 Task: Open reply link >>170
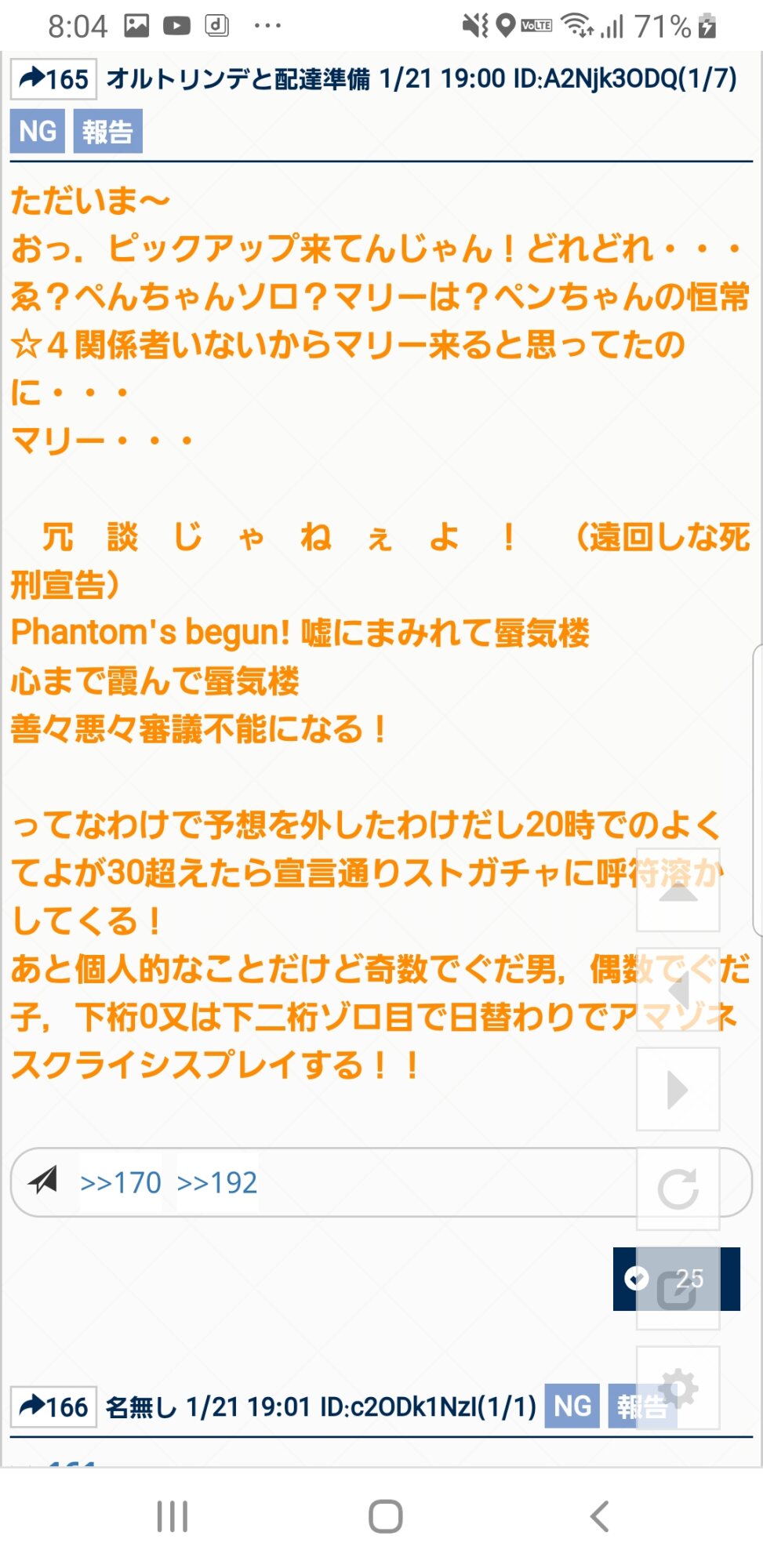point(121,1182)
